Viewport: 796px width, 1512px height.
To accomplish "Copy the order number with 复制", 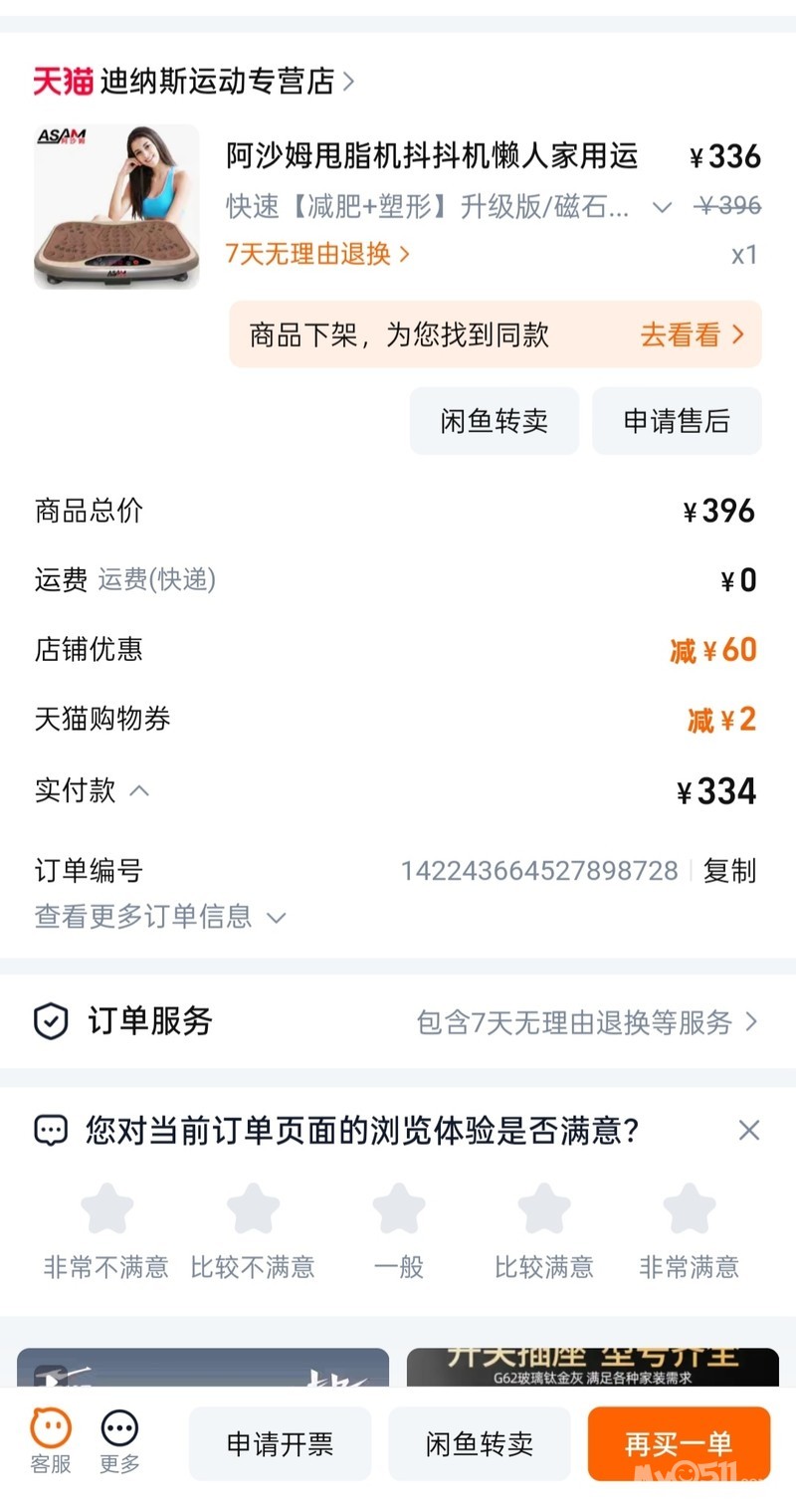I will pyautogui.click(x=729, y=871).
